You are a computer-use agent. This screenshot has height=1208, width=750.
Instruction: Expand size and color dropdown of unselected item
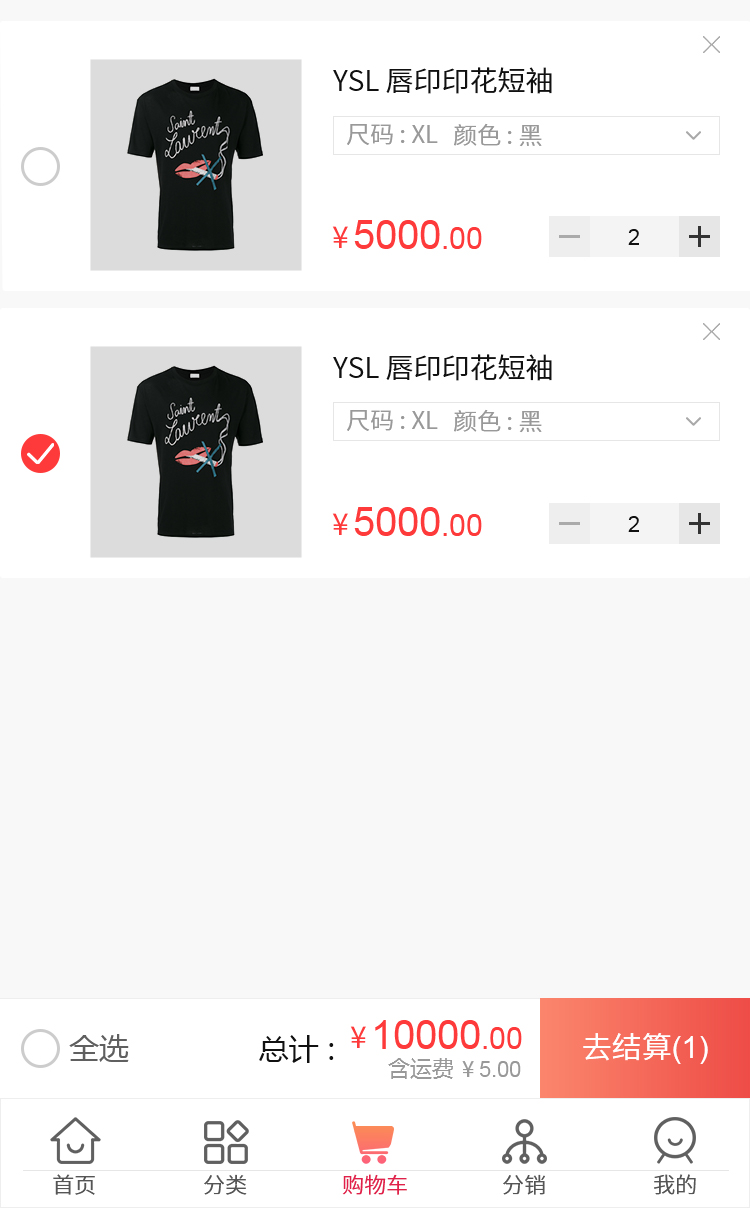pyautogui.click(x=526, y=136)
